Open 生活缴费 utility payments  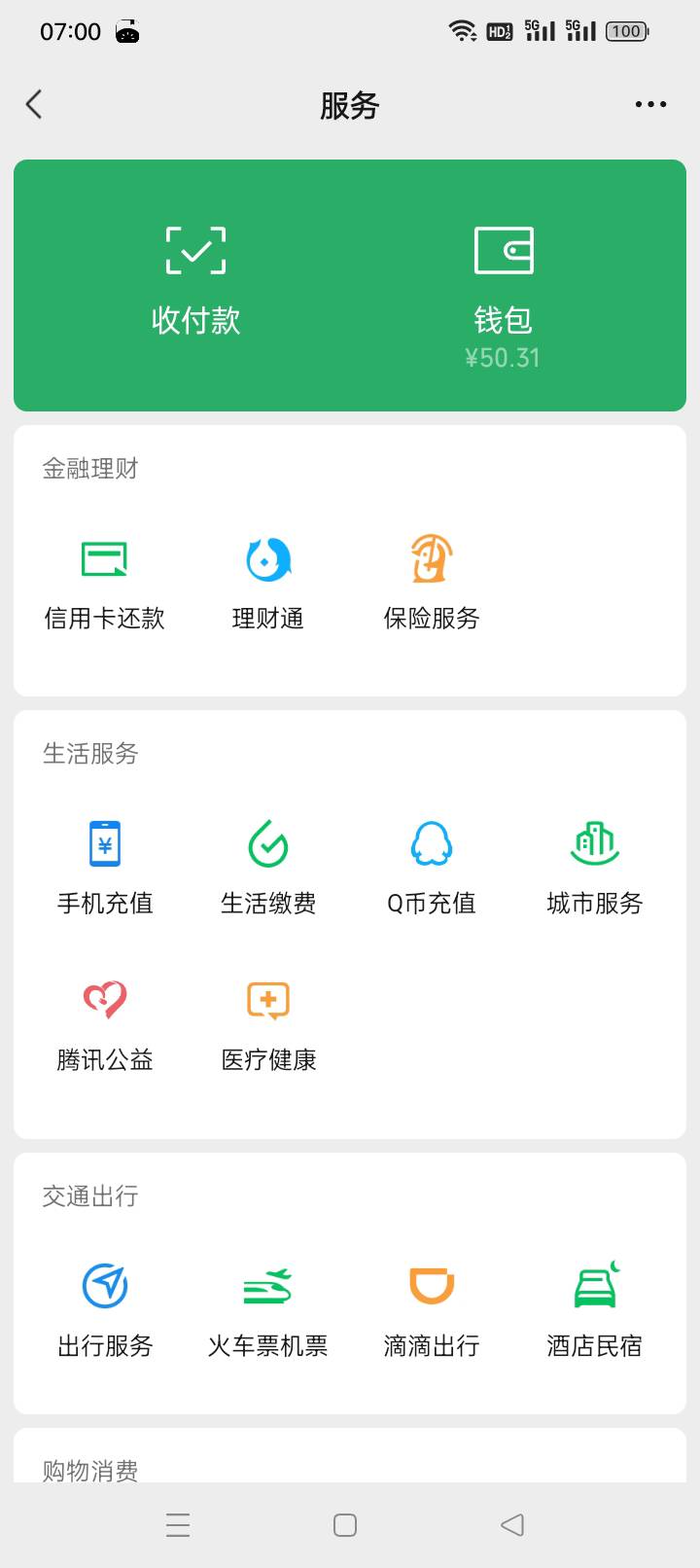tap(268, 867)
